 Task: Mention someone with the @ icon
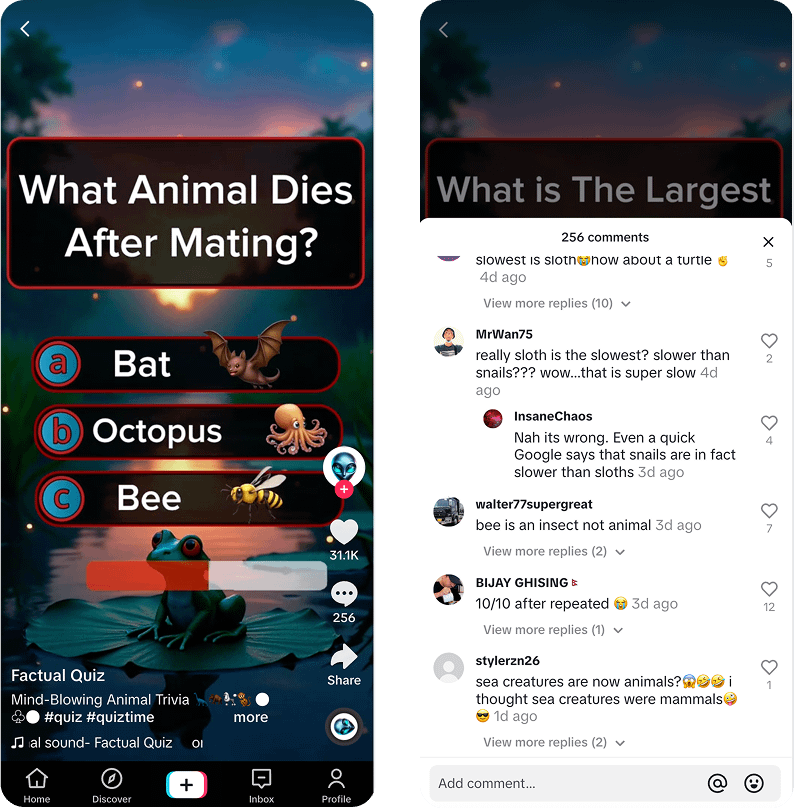[x=717, y=783]
